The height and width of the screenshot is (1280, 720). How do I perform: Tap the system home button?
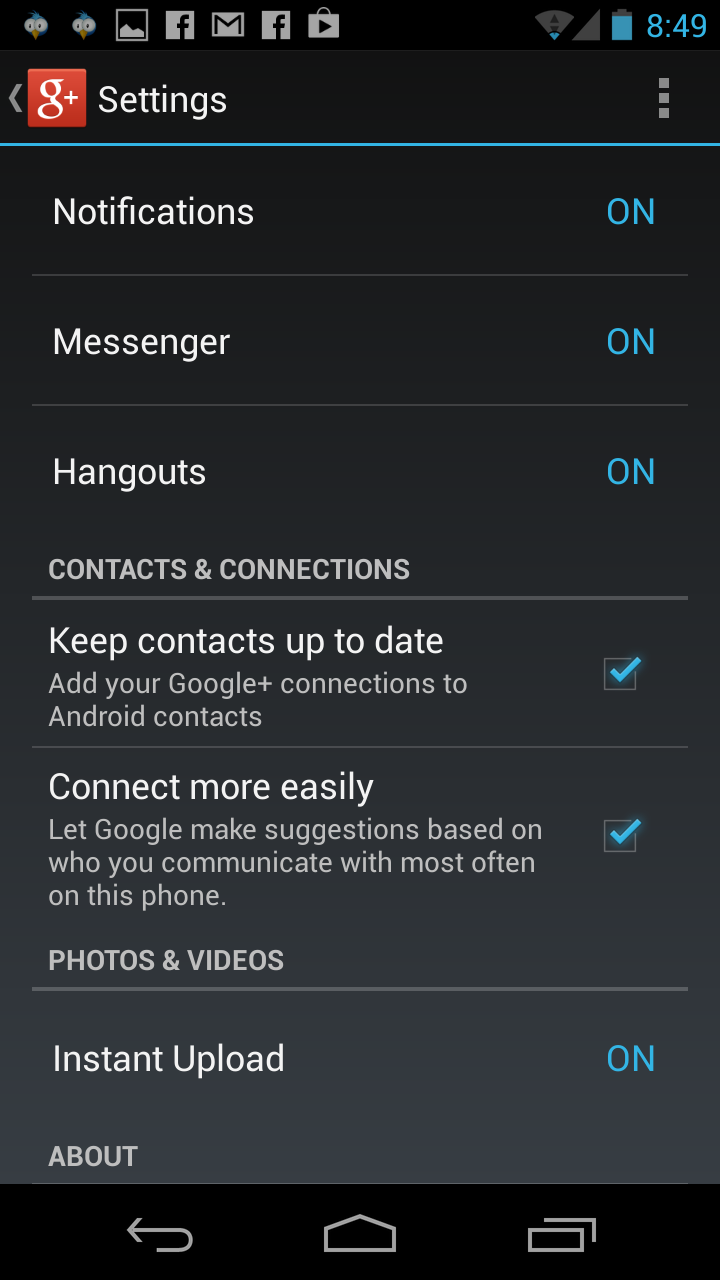click(x=360, y=1234)
